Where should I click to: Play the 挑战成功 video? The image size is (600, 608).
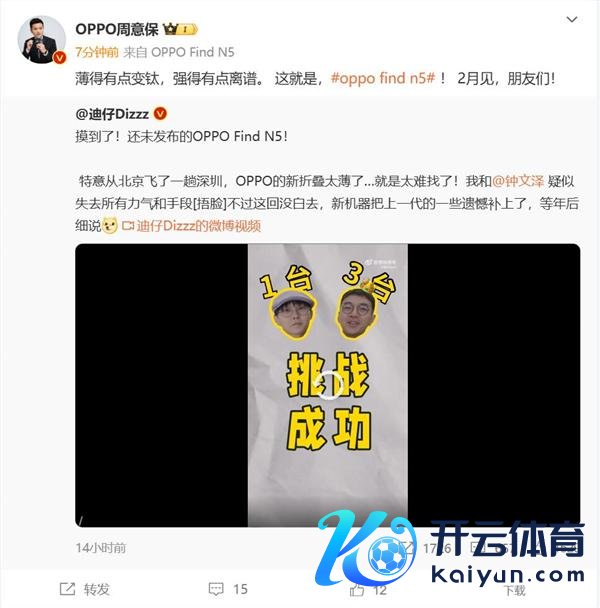click(x=327, y=385)
